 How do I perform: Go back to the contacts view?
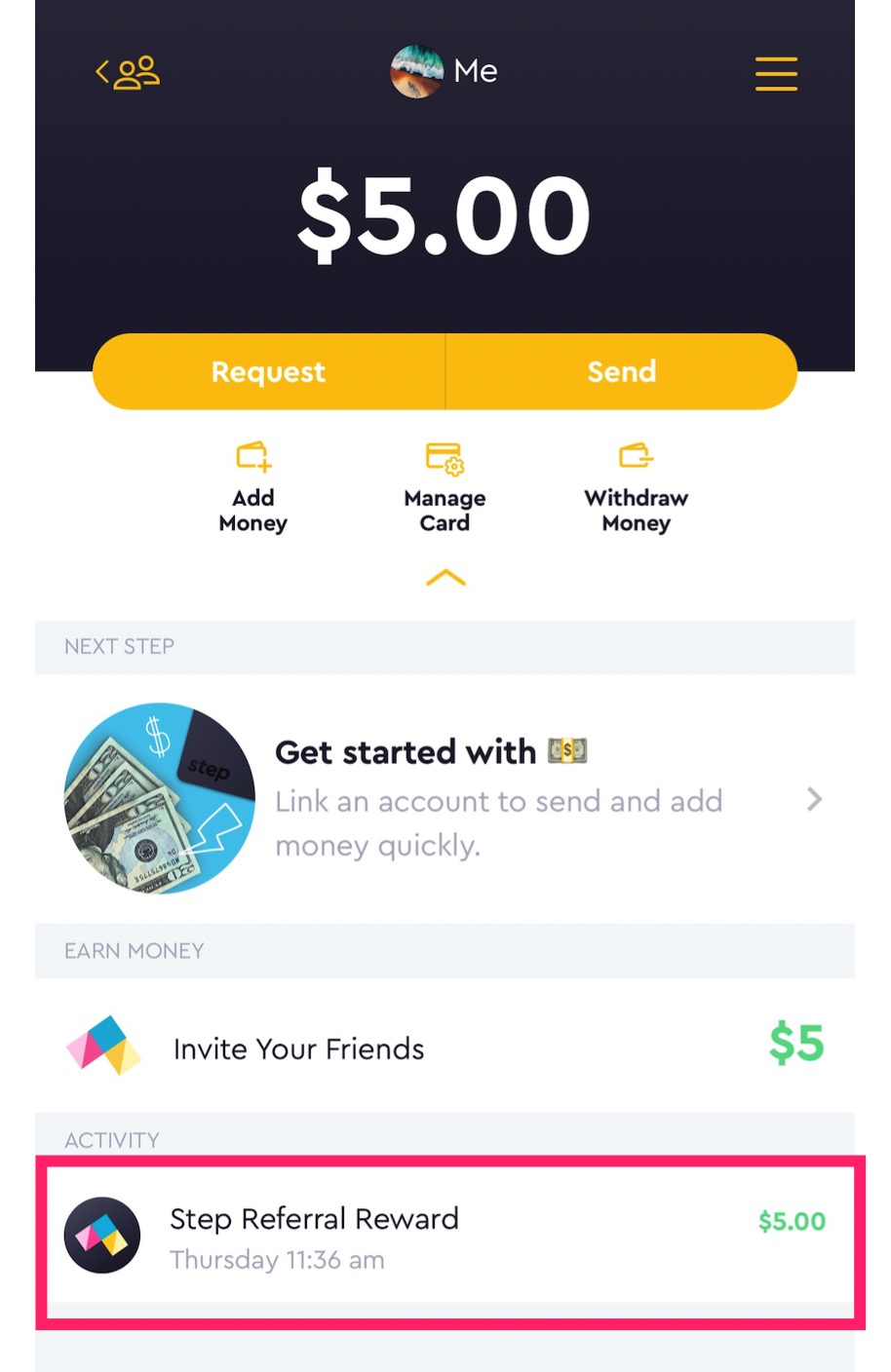(128, 73)
